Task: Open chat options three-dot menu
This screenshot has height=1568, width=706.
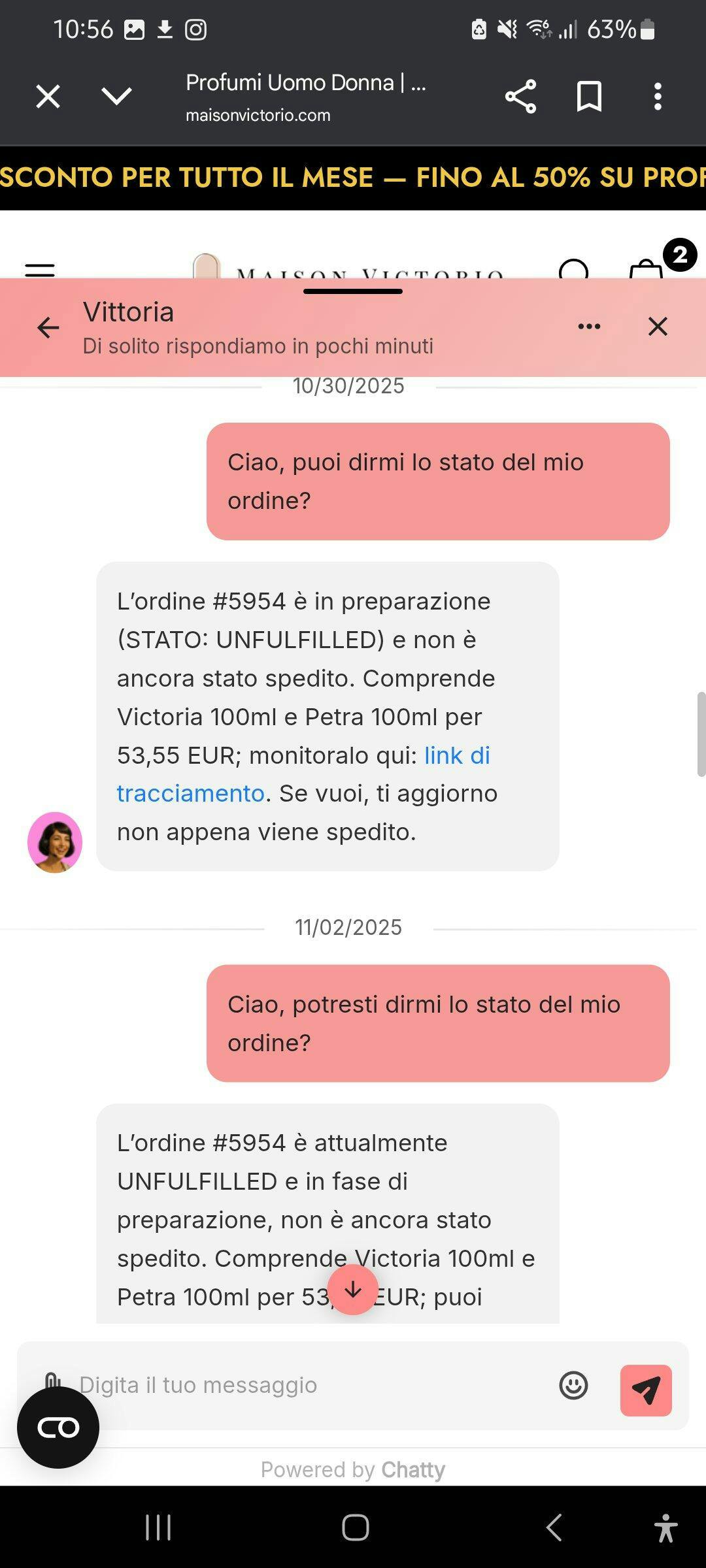Action: click(589, 326)
